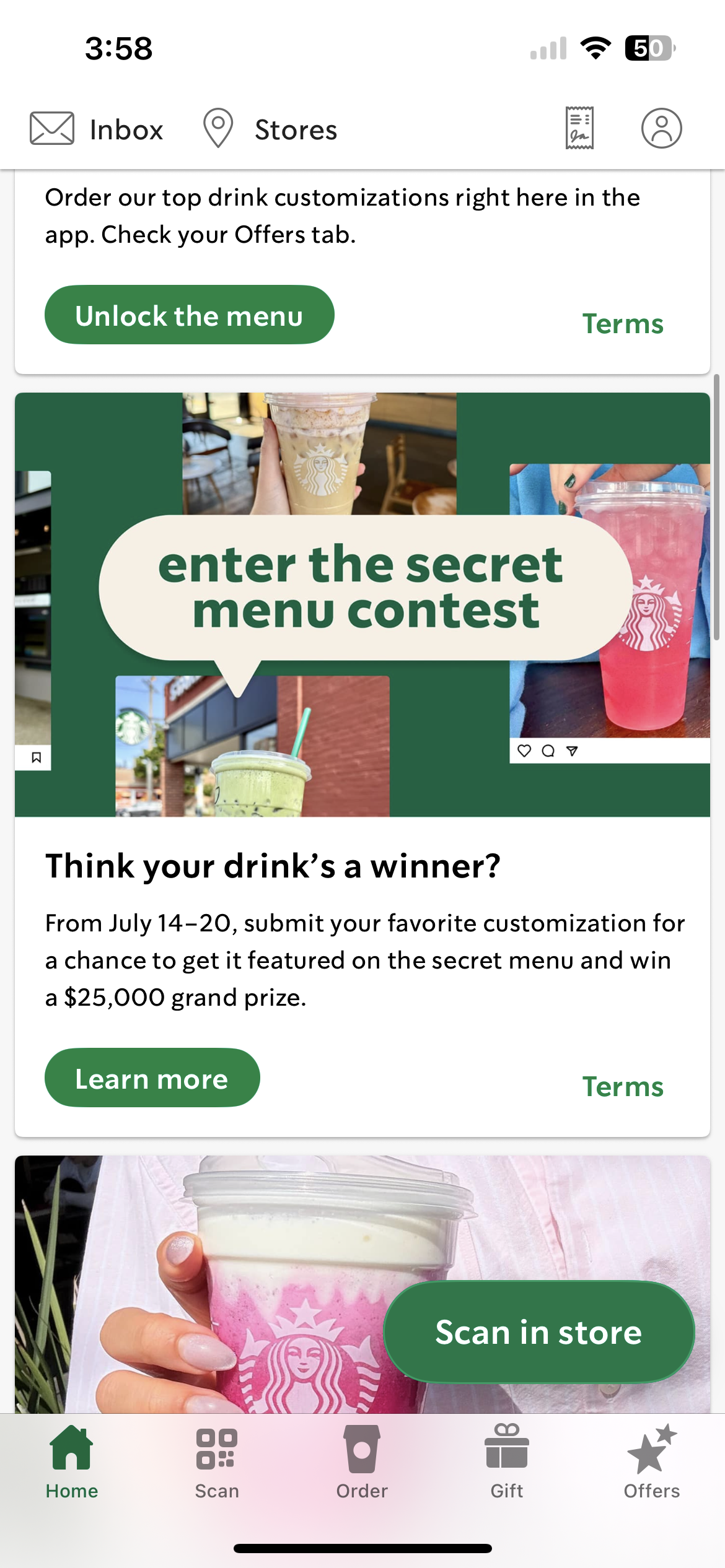Screen dimensions: 725x1568
Task: Open the receipt history icon
Action: point(579,128)
